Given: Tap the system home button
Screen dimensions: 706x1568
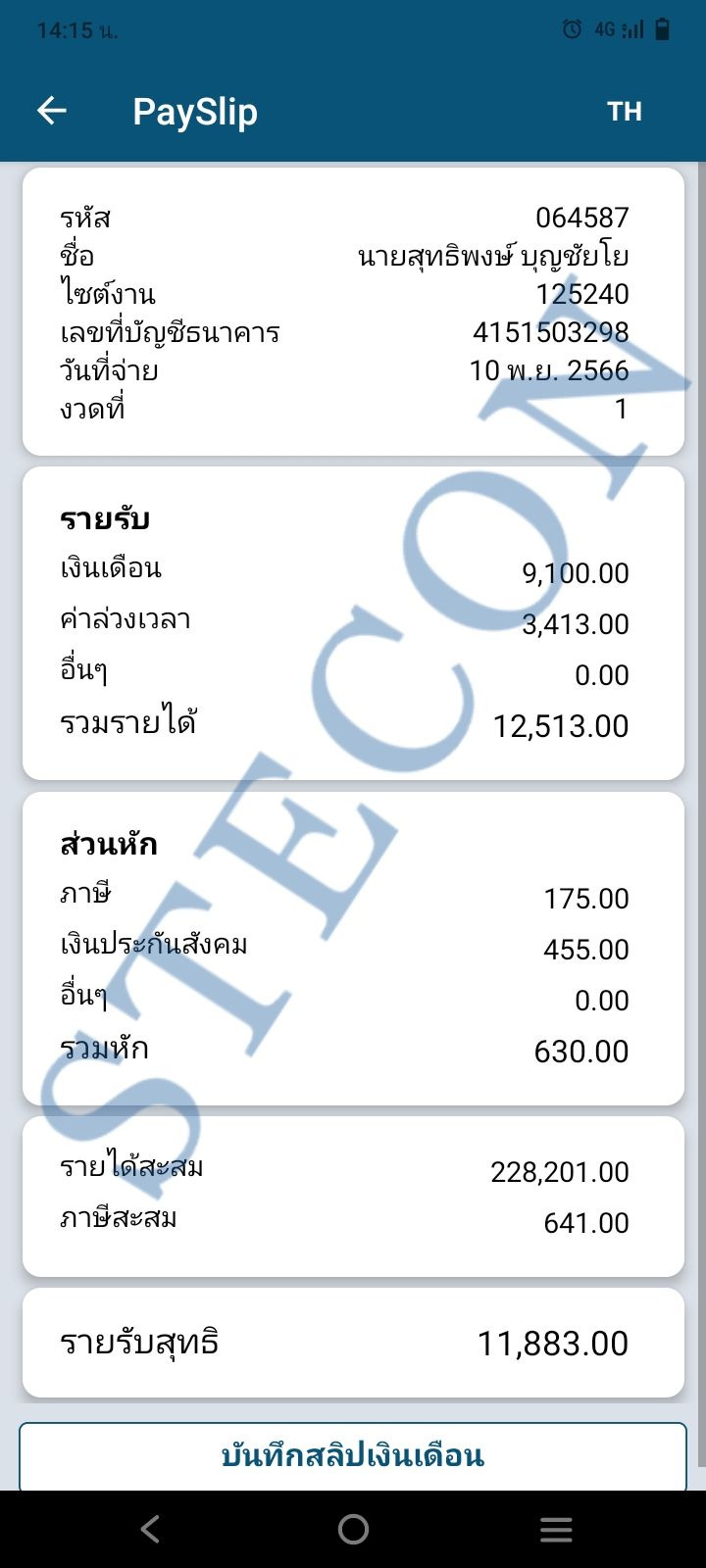Looking at the screenshot, I should pos(353,1529).
